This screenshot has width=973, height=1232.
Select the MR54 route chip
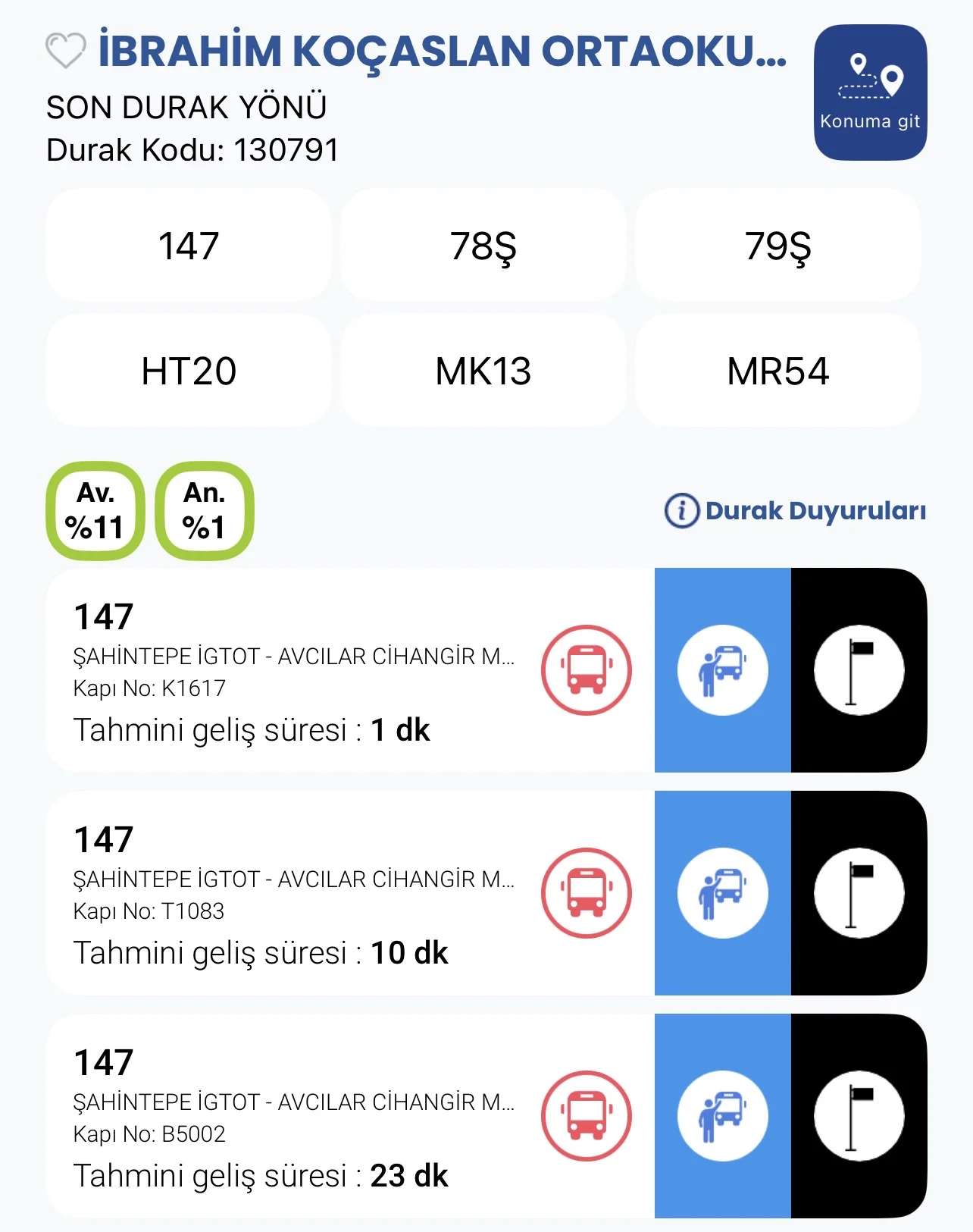click(x=777, y=371)
